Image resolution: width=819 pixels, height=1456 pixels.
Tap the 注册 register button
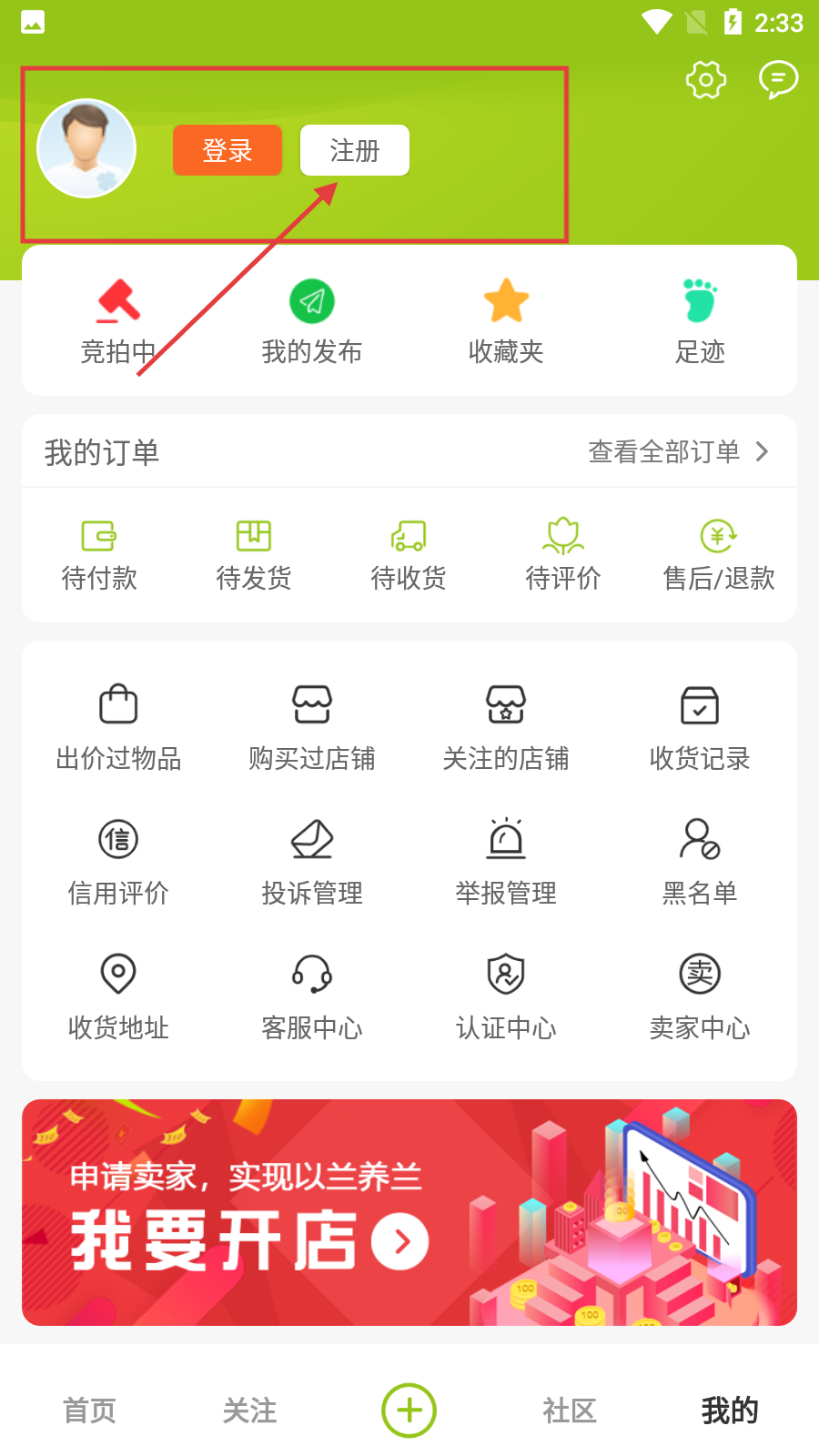pyautogui.click(x=355, y=150)
